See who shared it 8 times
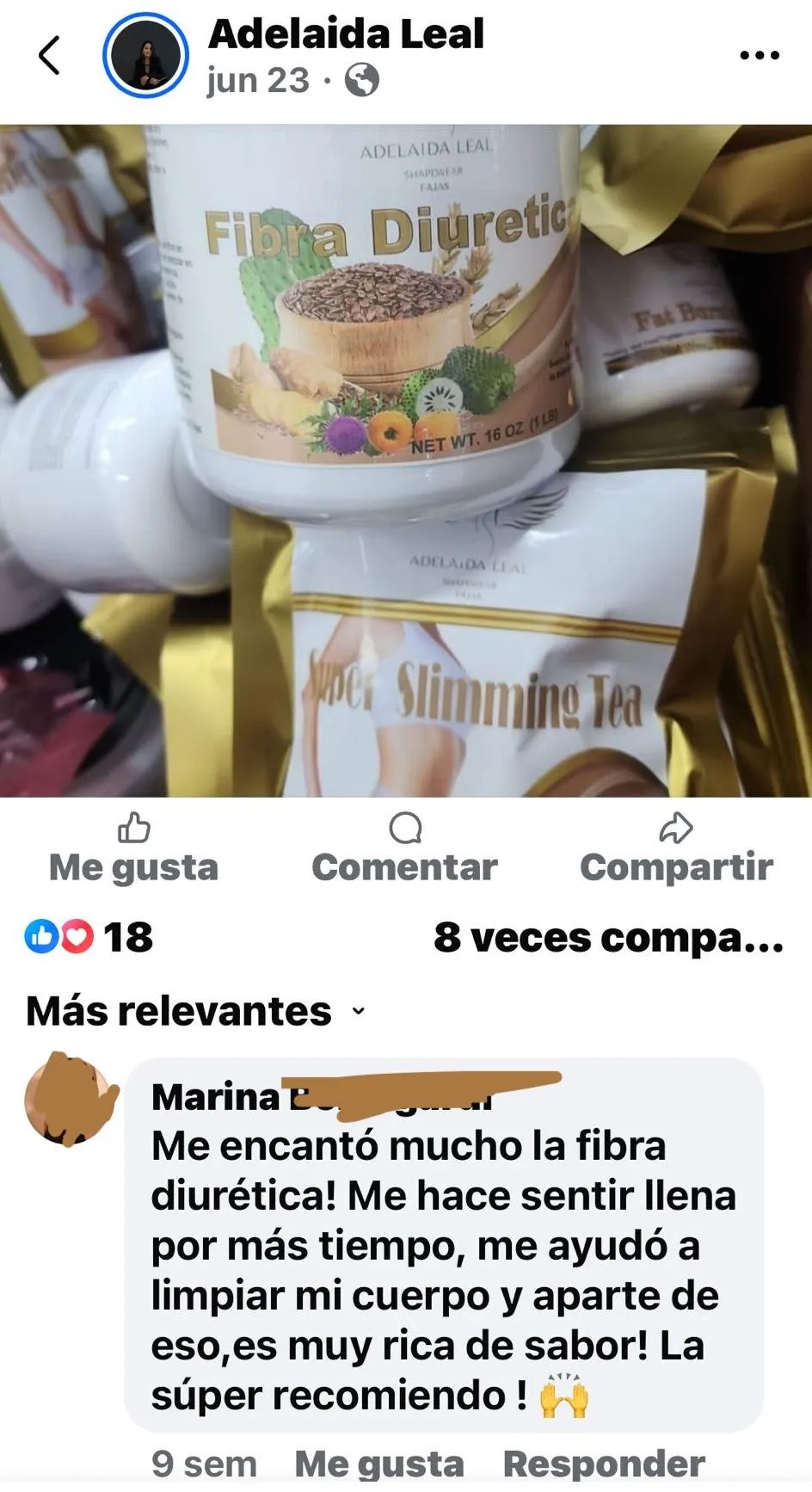This screenshot has height=1492, width=812. 608,937
